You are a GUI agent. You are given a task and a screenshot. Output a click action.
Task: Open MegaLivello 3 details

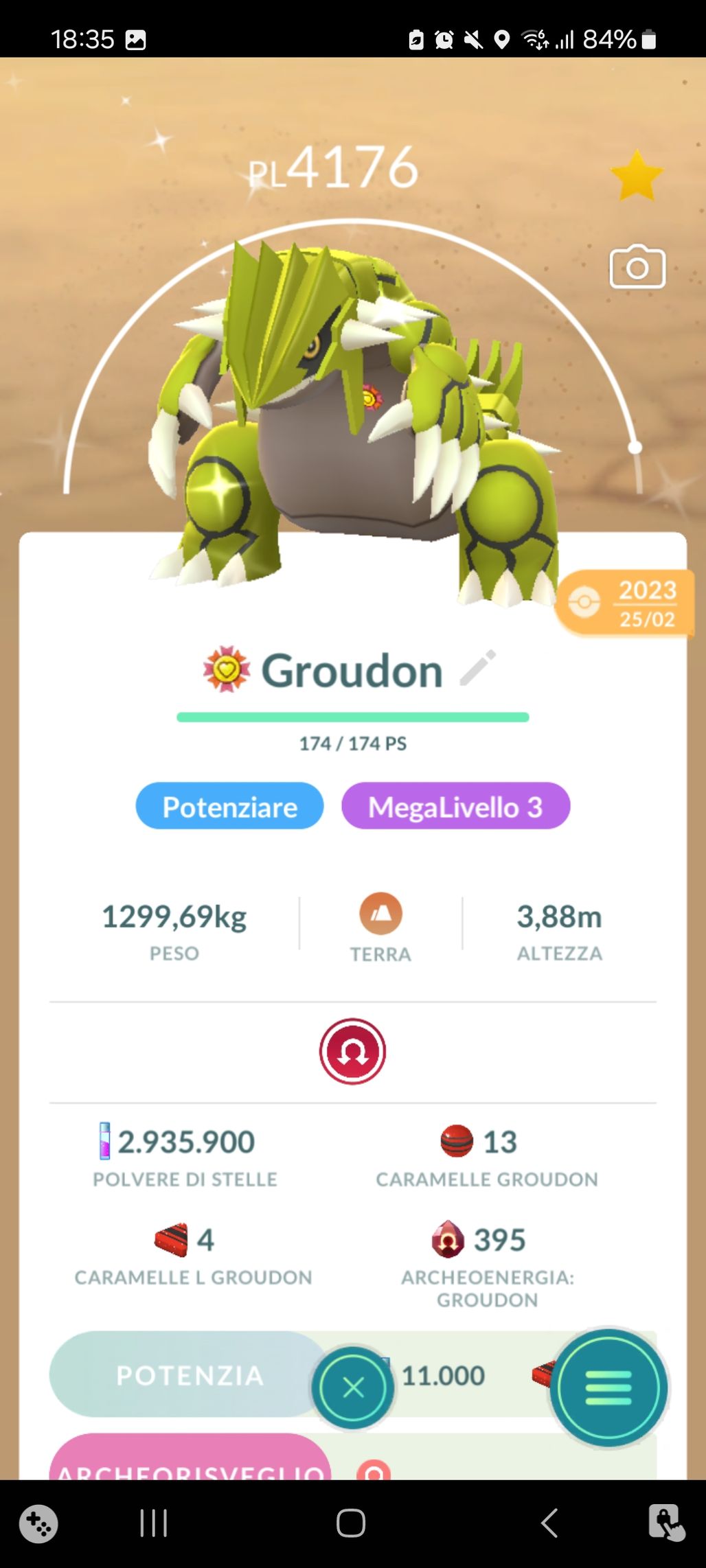click(x=455, y=807)
